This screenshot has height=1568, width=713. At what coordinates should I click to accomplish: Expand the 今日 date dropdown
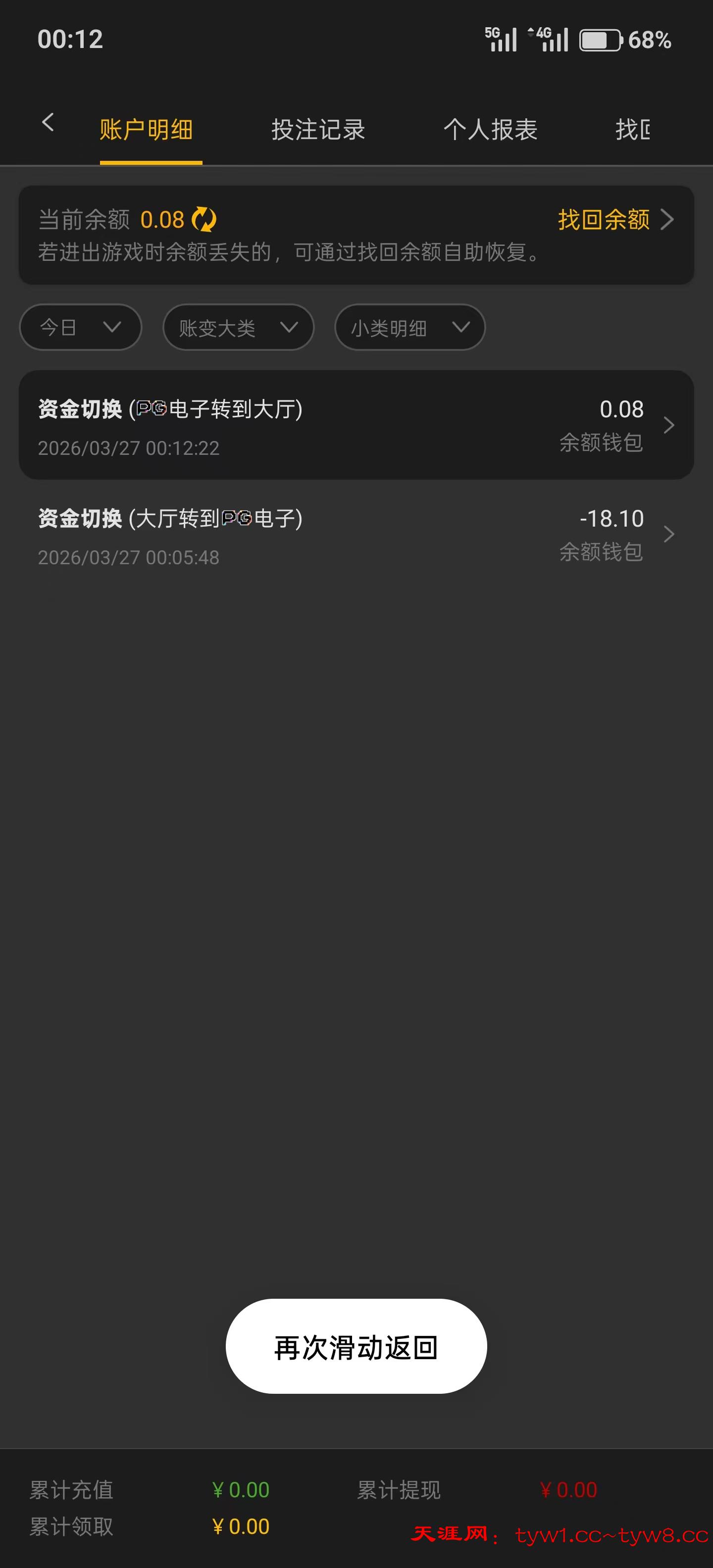[x=80, y=328]
